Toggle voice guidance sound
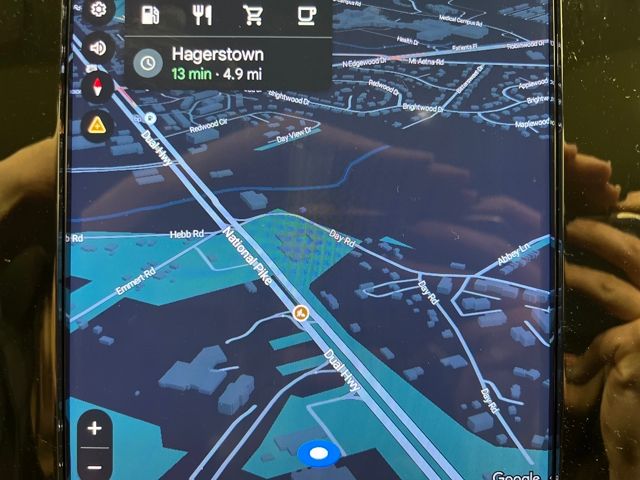 coord(98,47)
